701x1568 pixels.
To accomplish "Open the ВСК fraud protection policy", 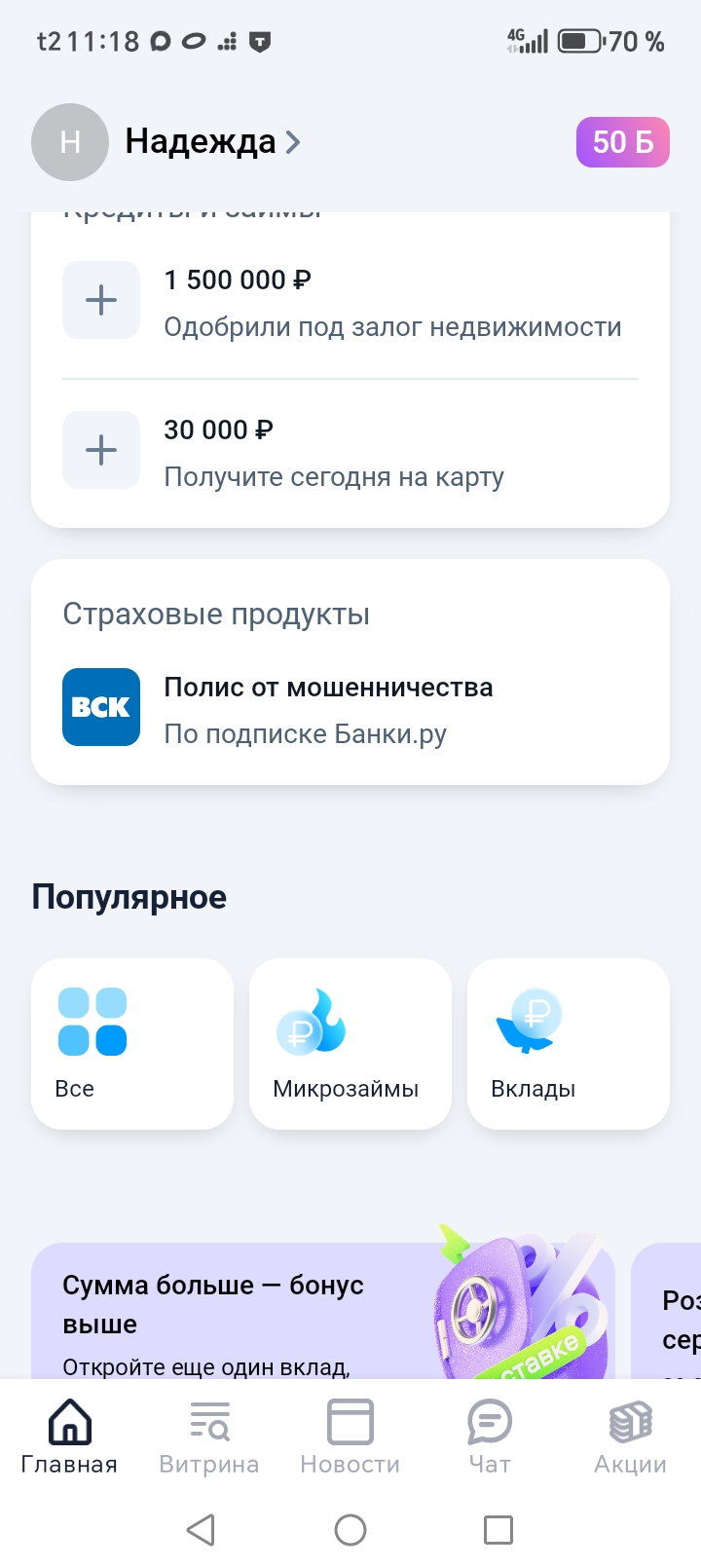I will pyautogui.click(x=350, y=709).
